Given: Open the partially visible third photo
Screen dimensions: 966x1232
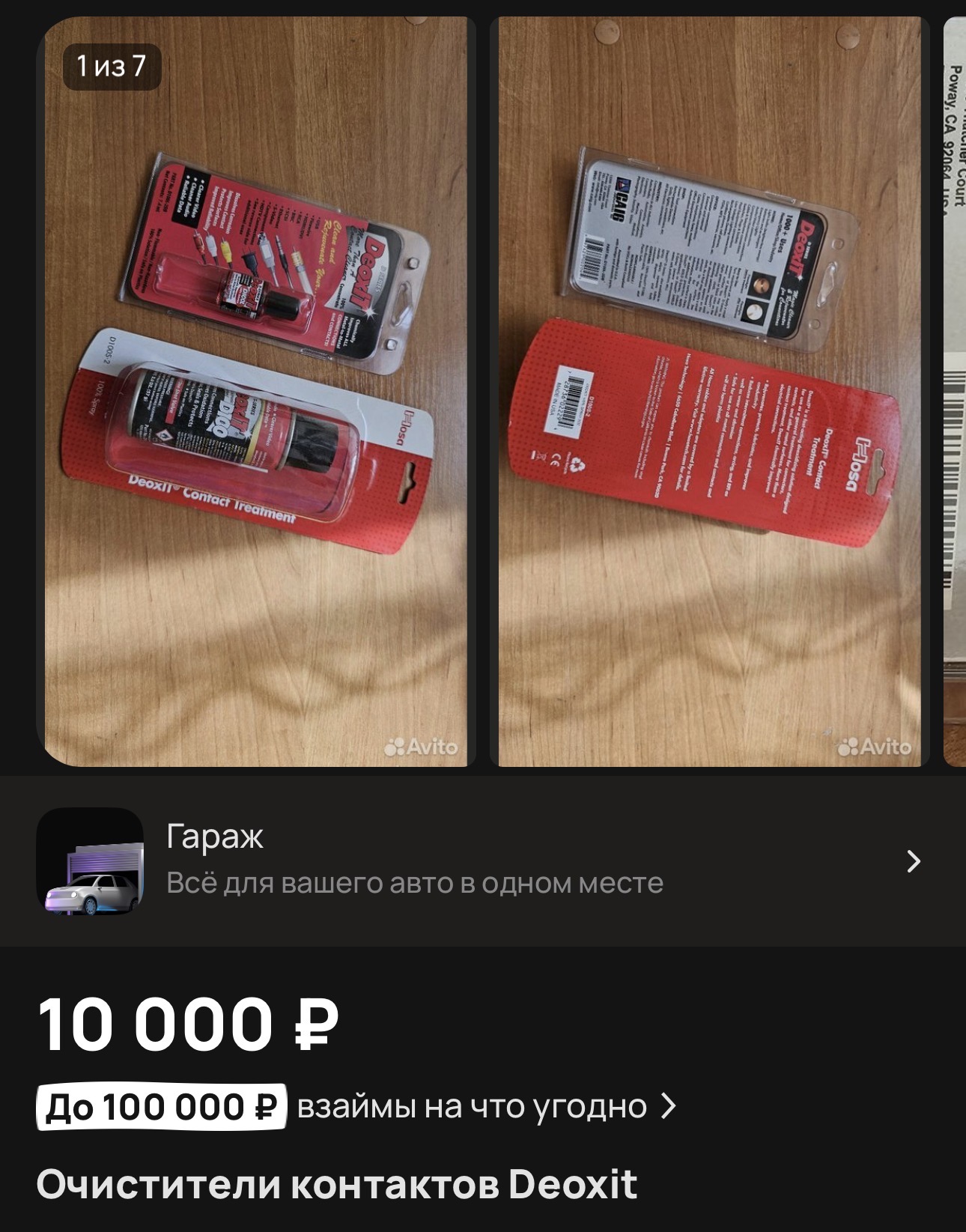Looking at the screenshot, I should coord(954,391).
